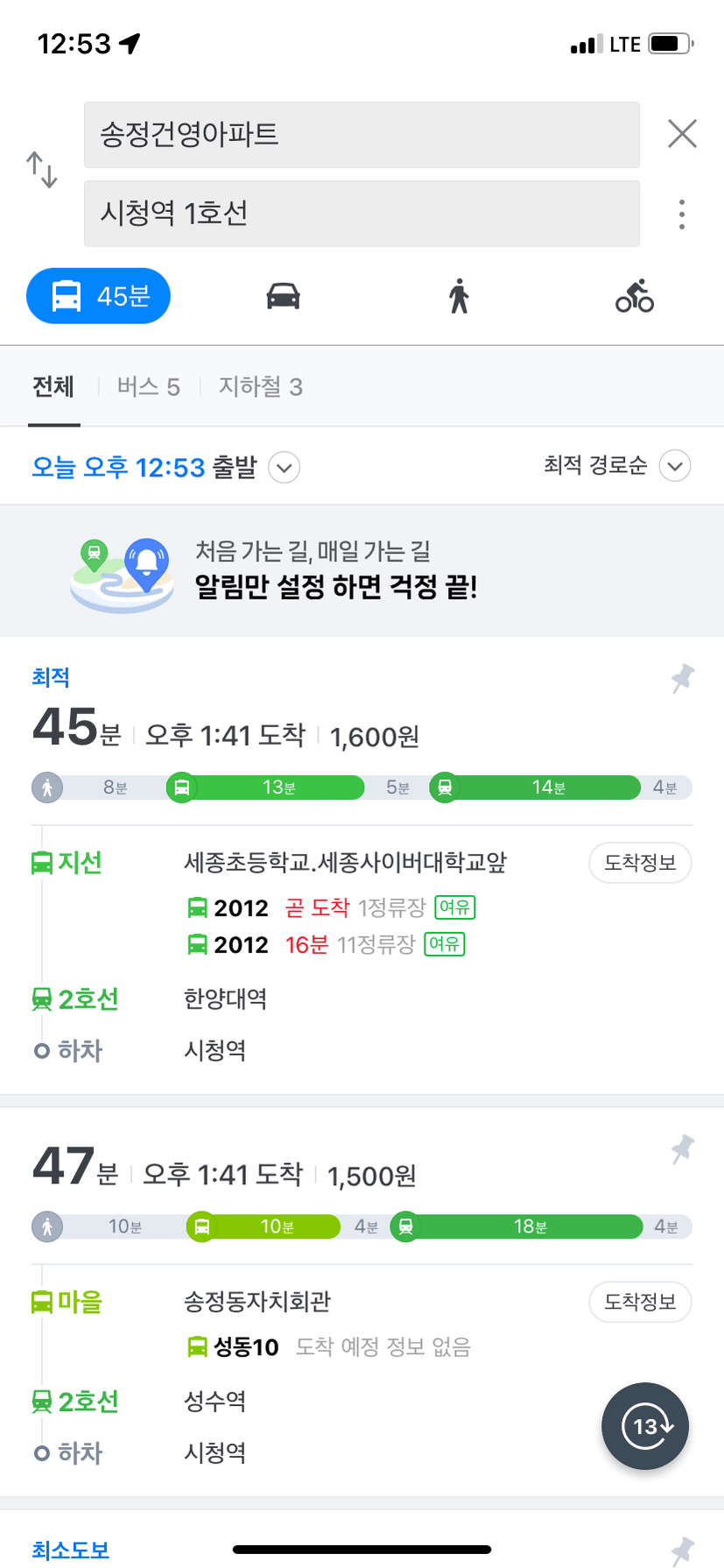Viewport: 724px width, 1568px height.
Task: Swap origin and destination with arrows icon
Action: (42, 170)
